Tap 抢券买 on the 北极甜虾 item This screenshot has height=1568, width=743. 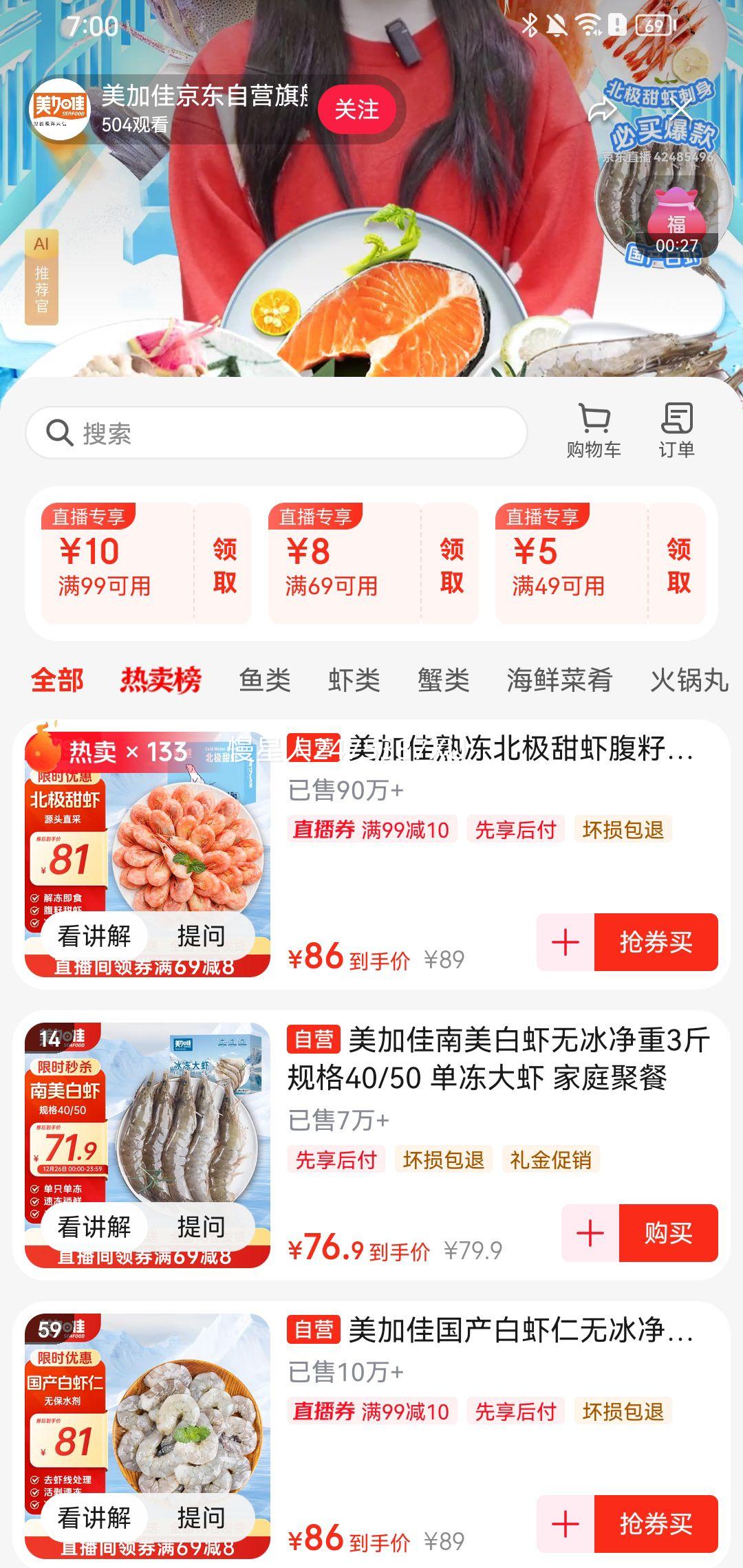coord(657,942)
